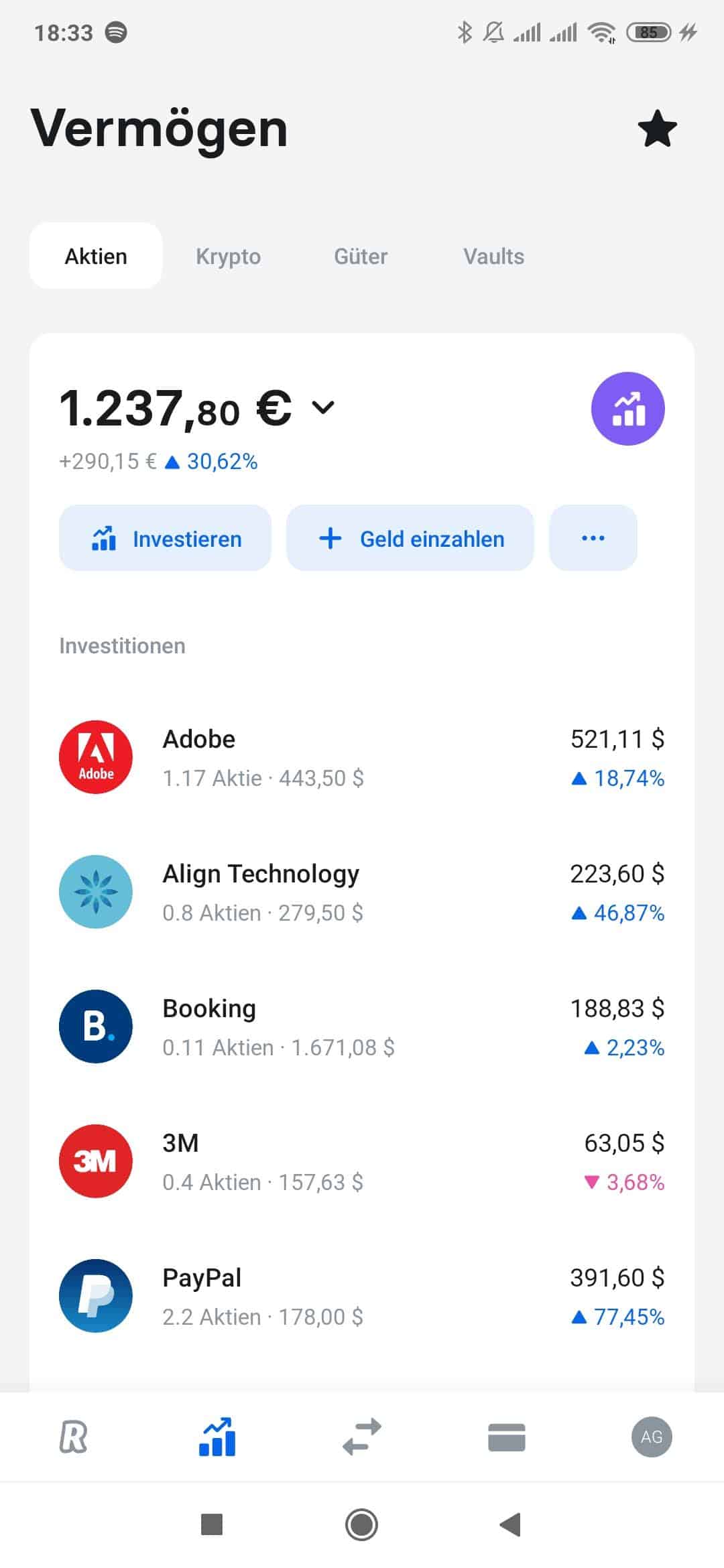Screen dimensions: 724x1568
Task: Go to the Revolut home tab
Action: click(x=73, y=1437)
